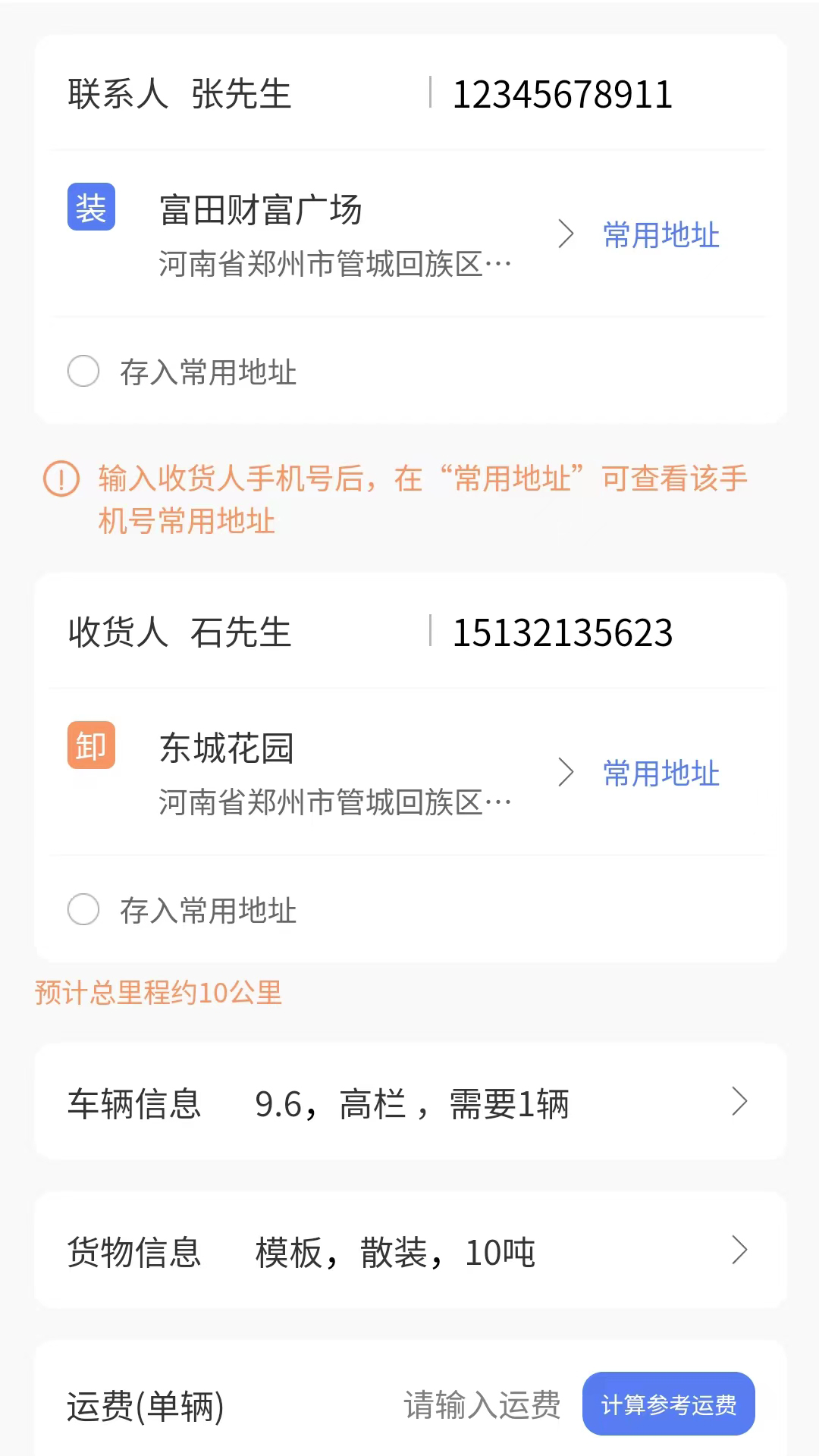
Task: Click the 预计总里程约10公里 mileage text
Action: click(156, 992)
